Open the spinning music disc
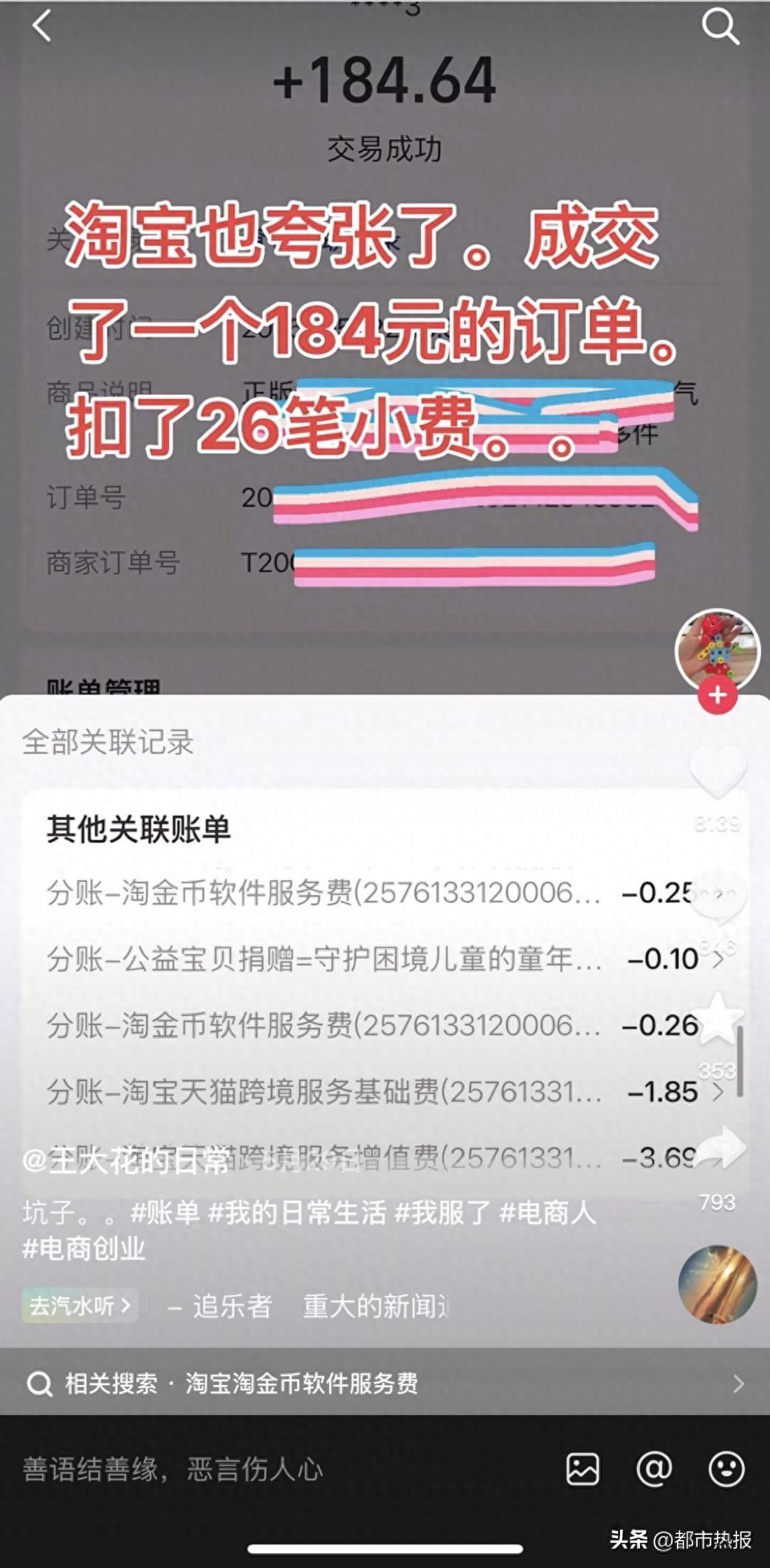 pos(718,1285)
